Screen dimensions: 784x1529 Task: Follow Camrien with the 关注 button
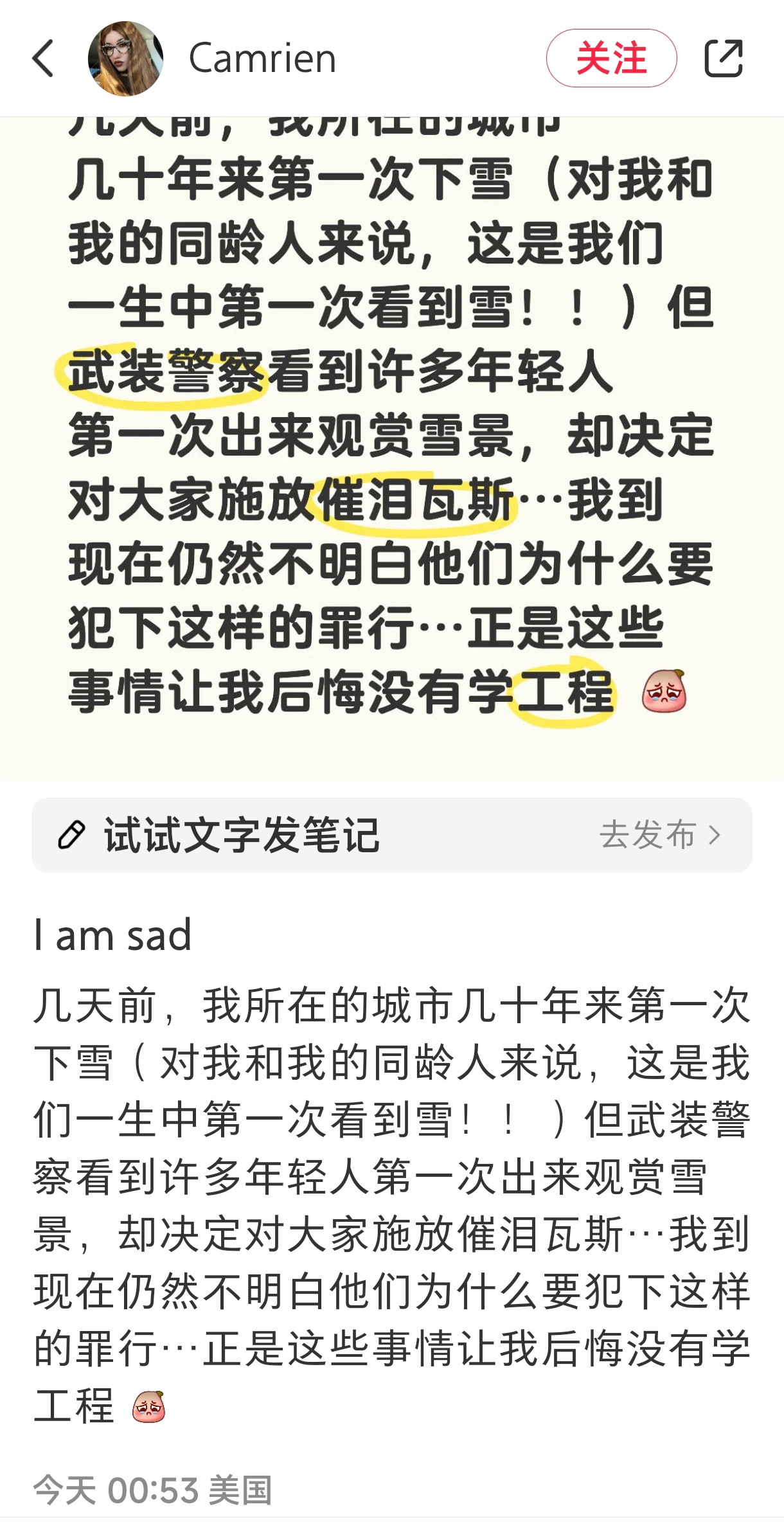(x=610, y=58)
